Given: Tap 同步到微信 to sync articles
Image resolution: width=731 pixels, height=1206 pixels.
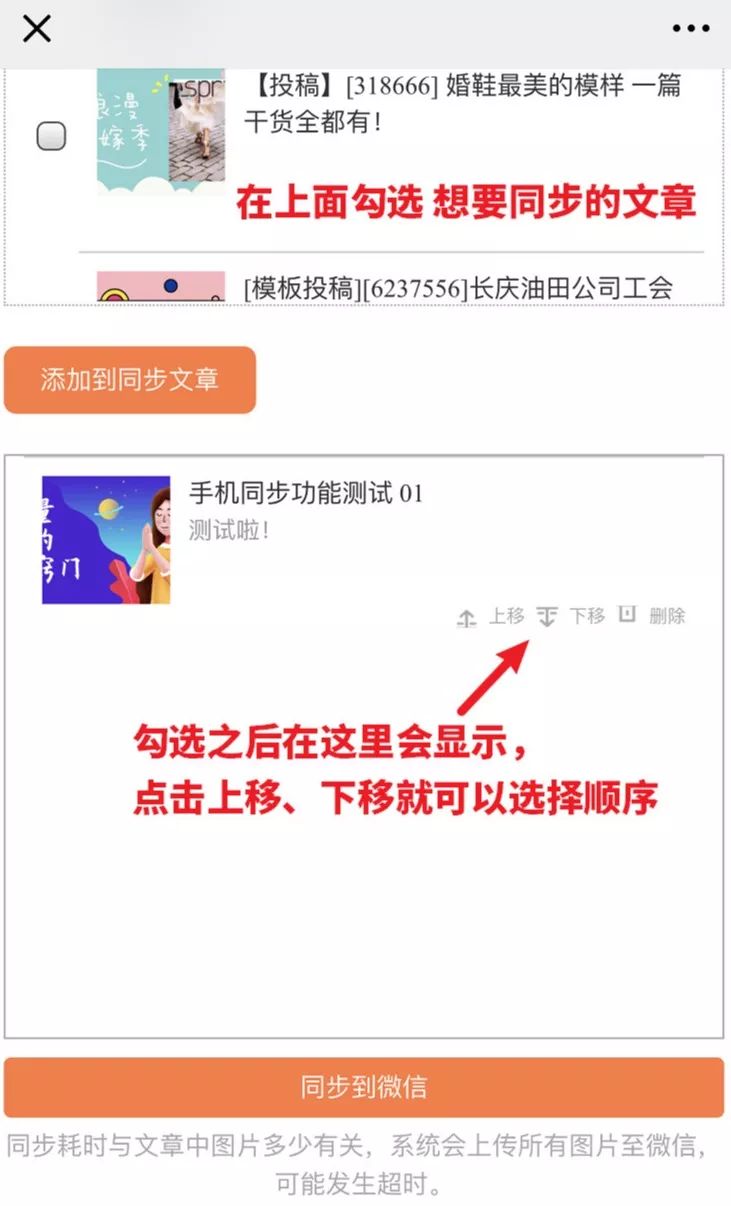Looking at the screenshot, I should [x=364, y=1087].
